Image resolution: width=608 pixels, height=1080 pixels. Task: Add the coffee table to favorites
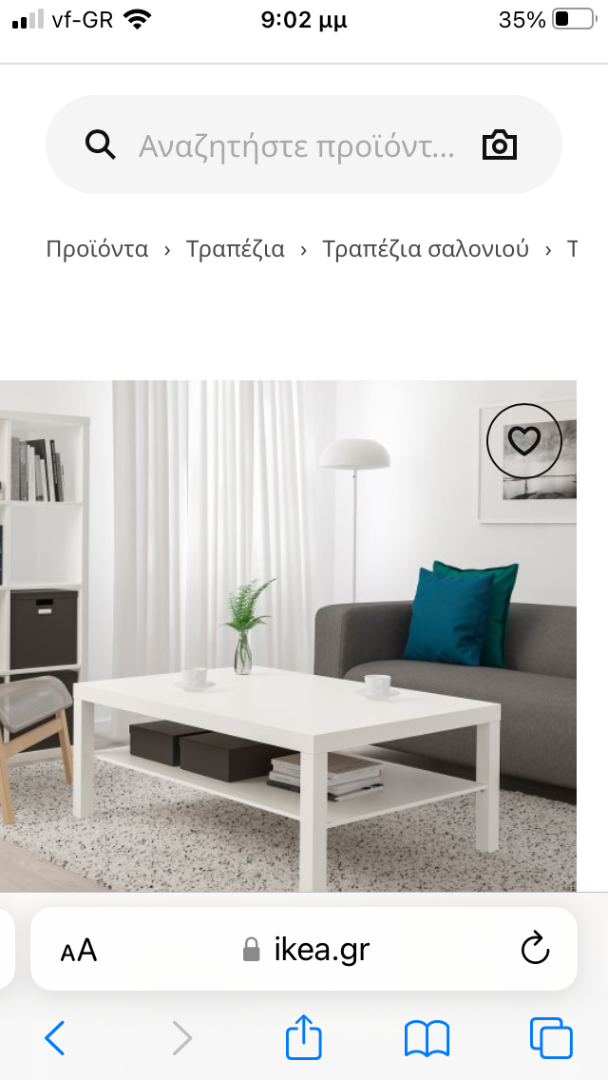pyautogui.click(x=524, y=441)
